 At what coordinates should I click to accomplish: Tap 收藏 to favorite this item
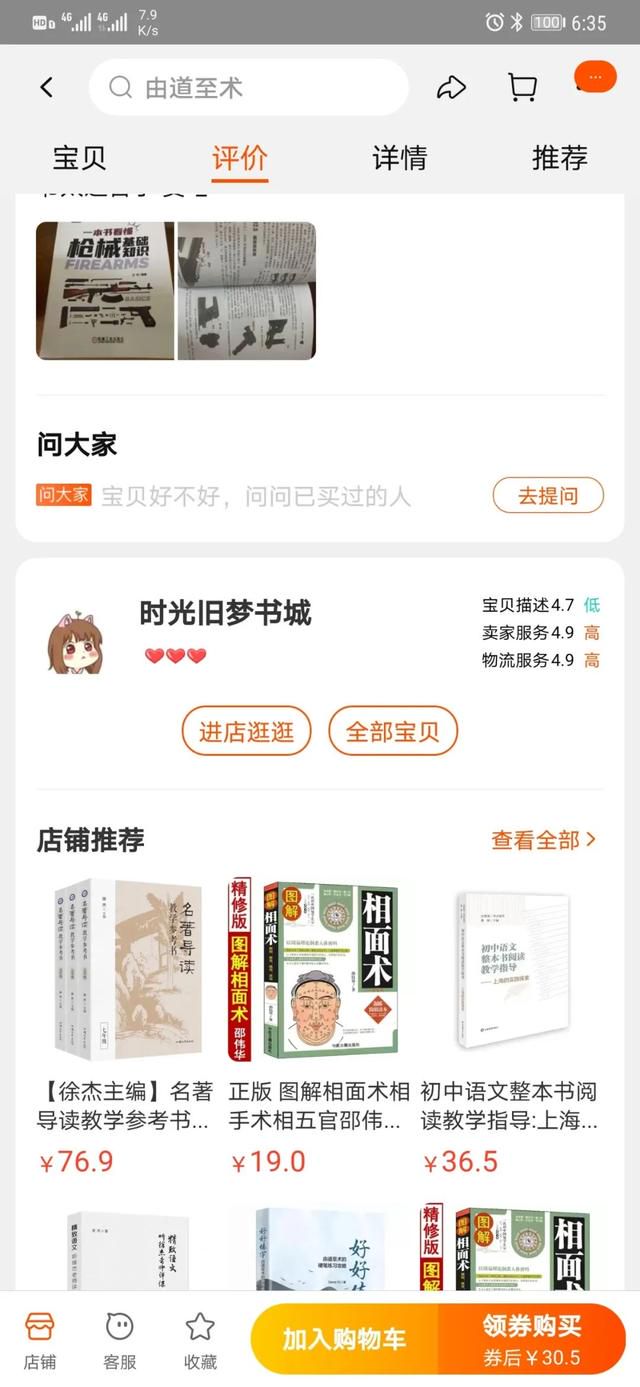pyautogui.click(x=200, y=1340)
